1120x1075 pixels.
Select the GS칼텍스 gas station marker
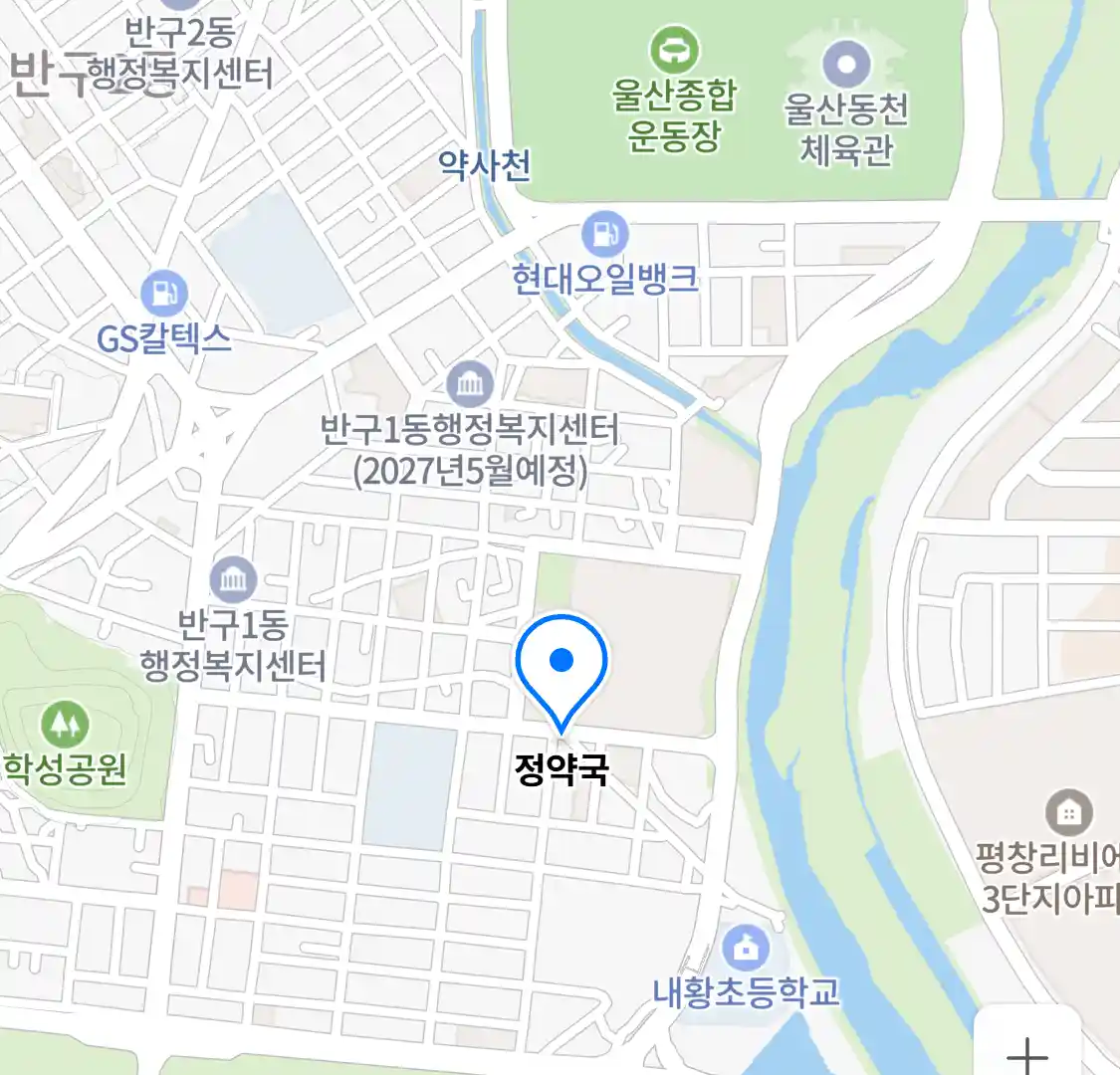click(164, 294)
